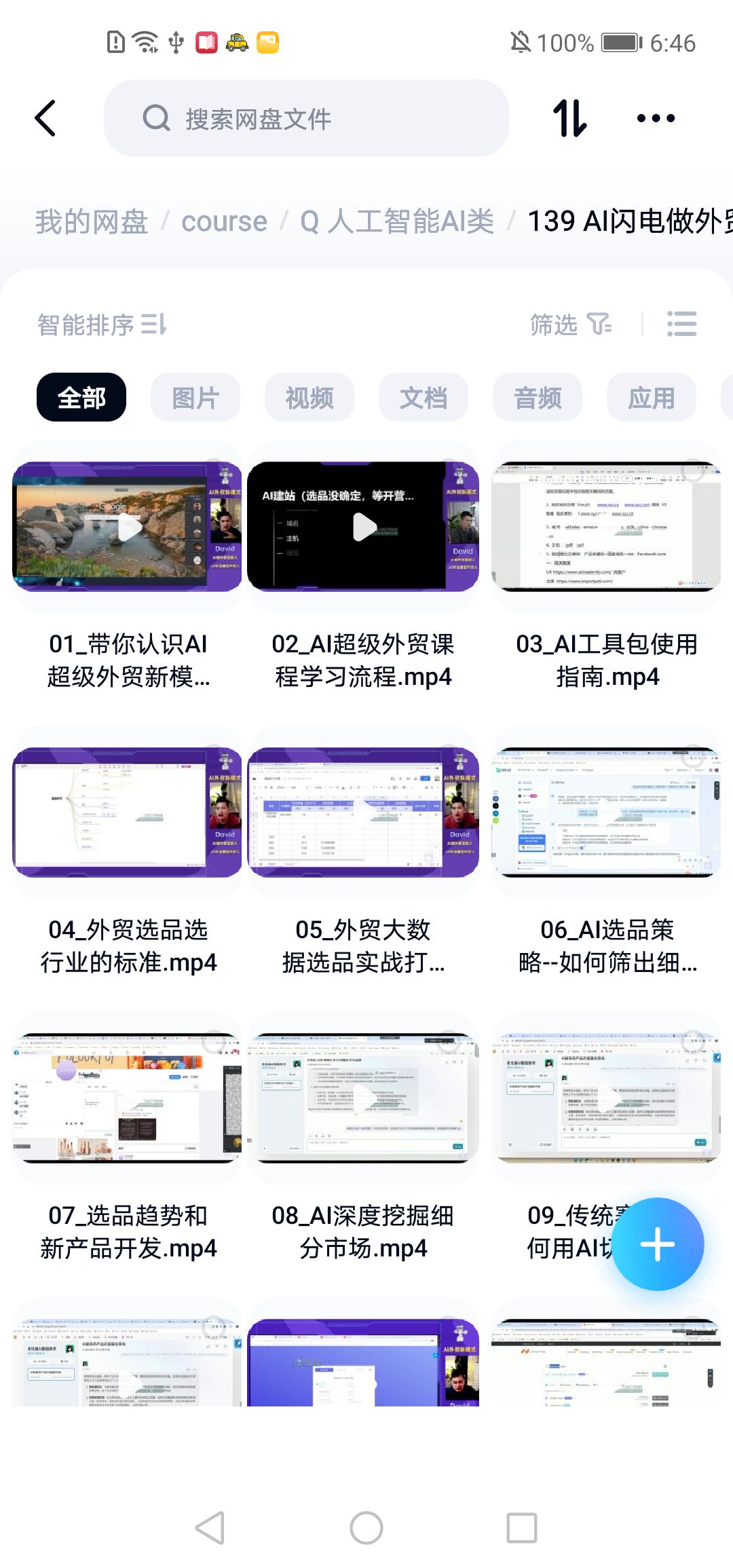Open the three-dot overflow menu
733x1568 pixels.
click(x=656, y=119)
